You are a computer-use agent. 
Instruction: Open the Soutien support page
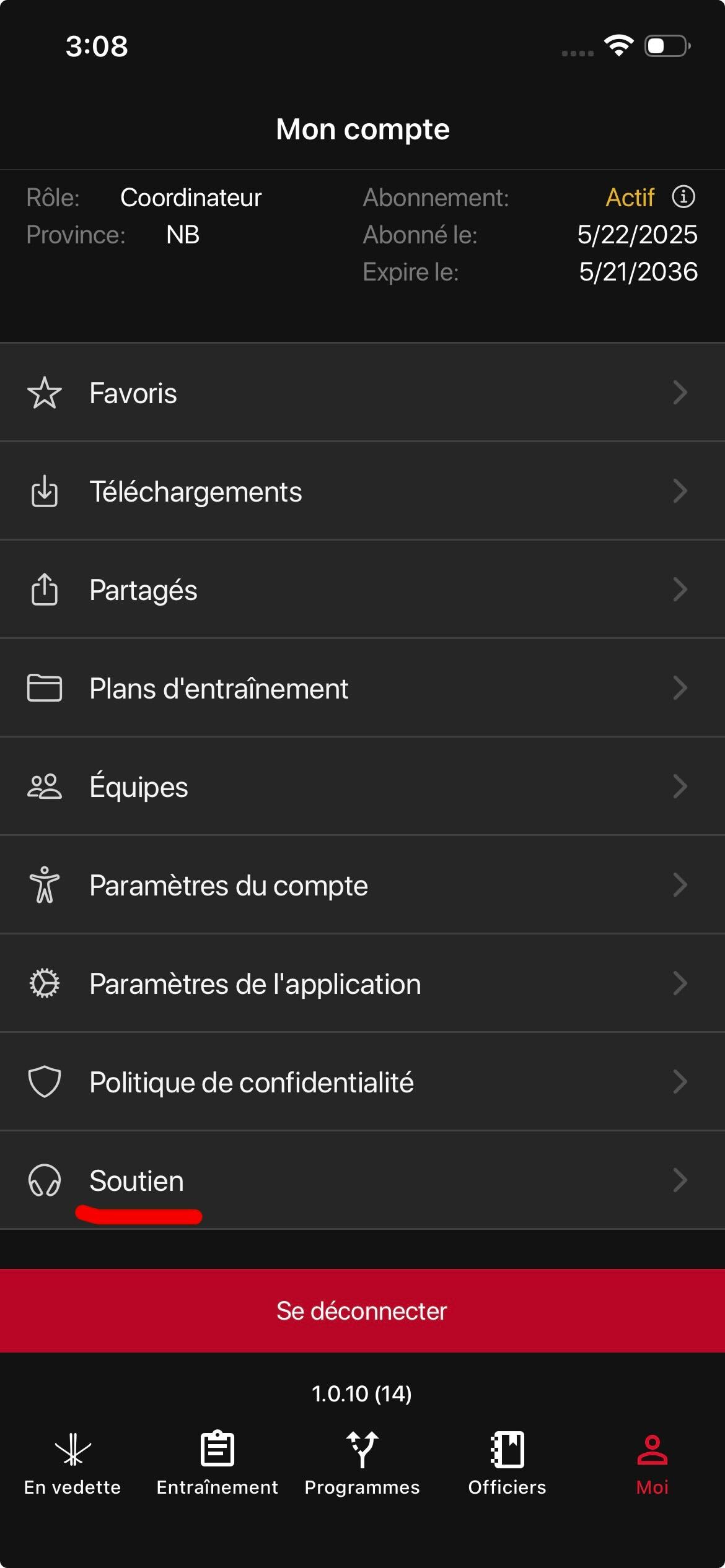coord(138,1180)
